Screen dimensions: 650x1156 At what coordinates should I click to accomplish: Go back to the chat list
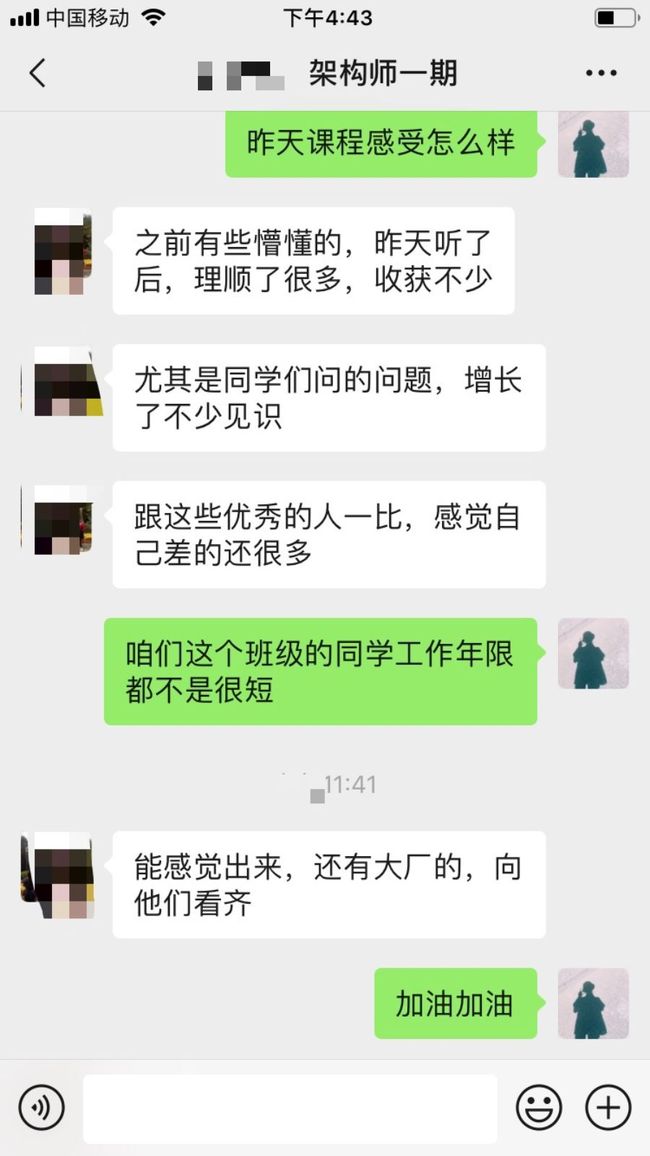point(37,73)
